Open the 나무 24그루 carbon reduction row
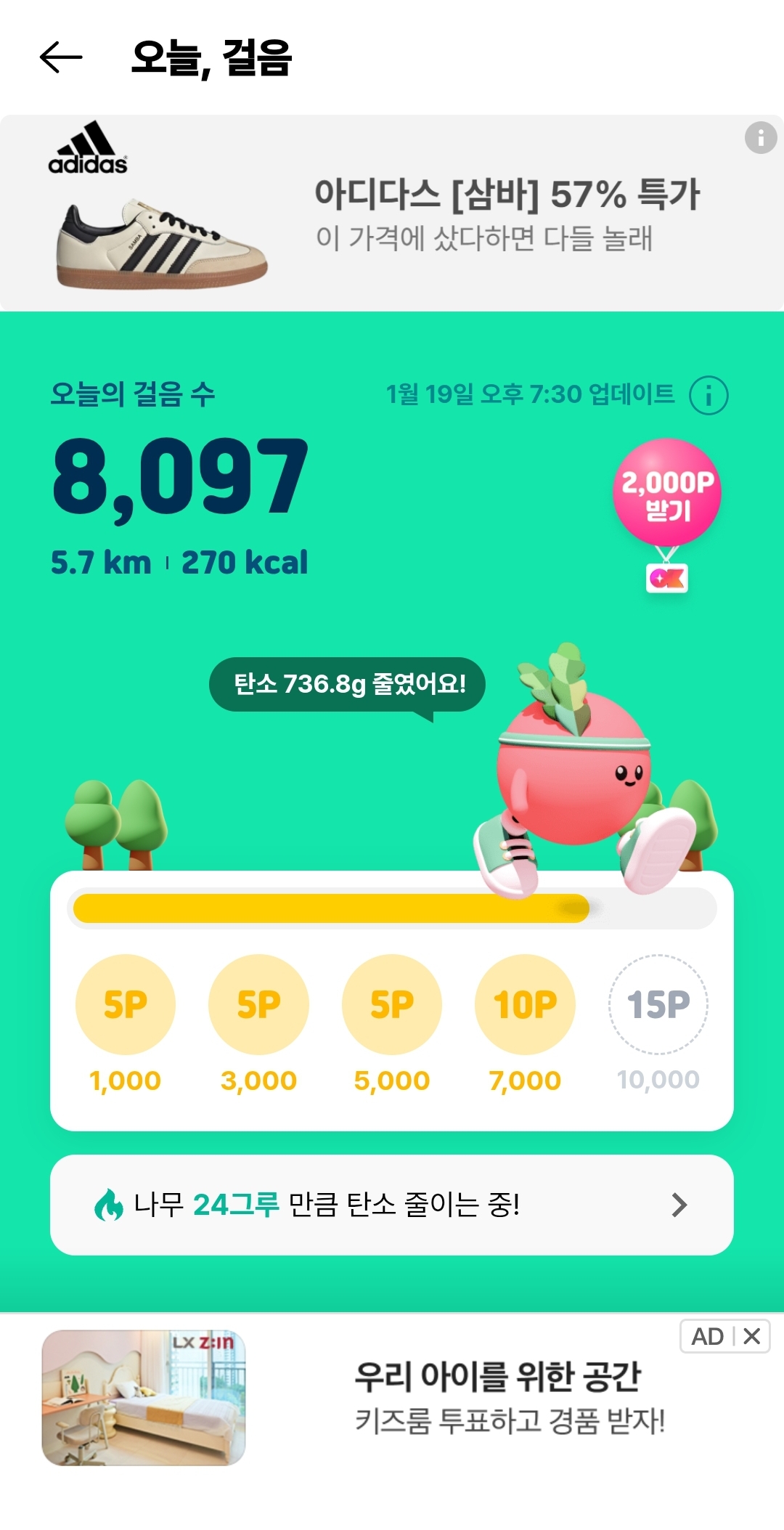 pos(392,1205)
